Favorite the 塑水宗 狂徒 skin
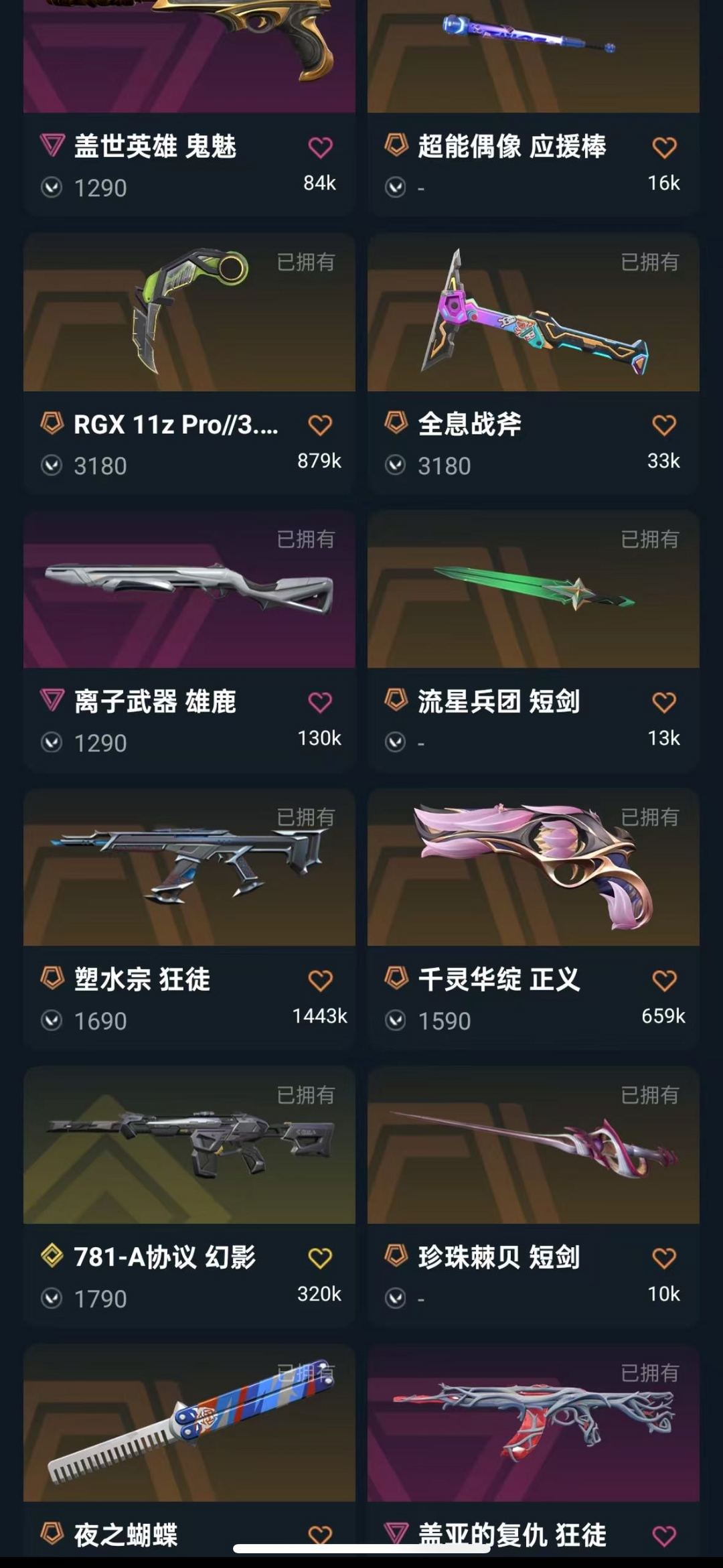This screenshot has width=723, height=1568. 320,981
